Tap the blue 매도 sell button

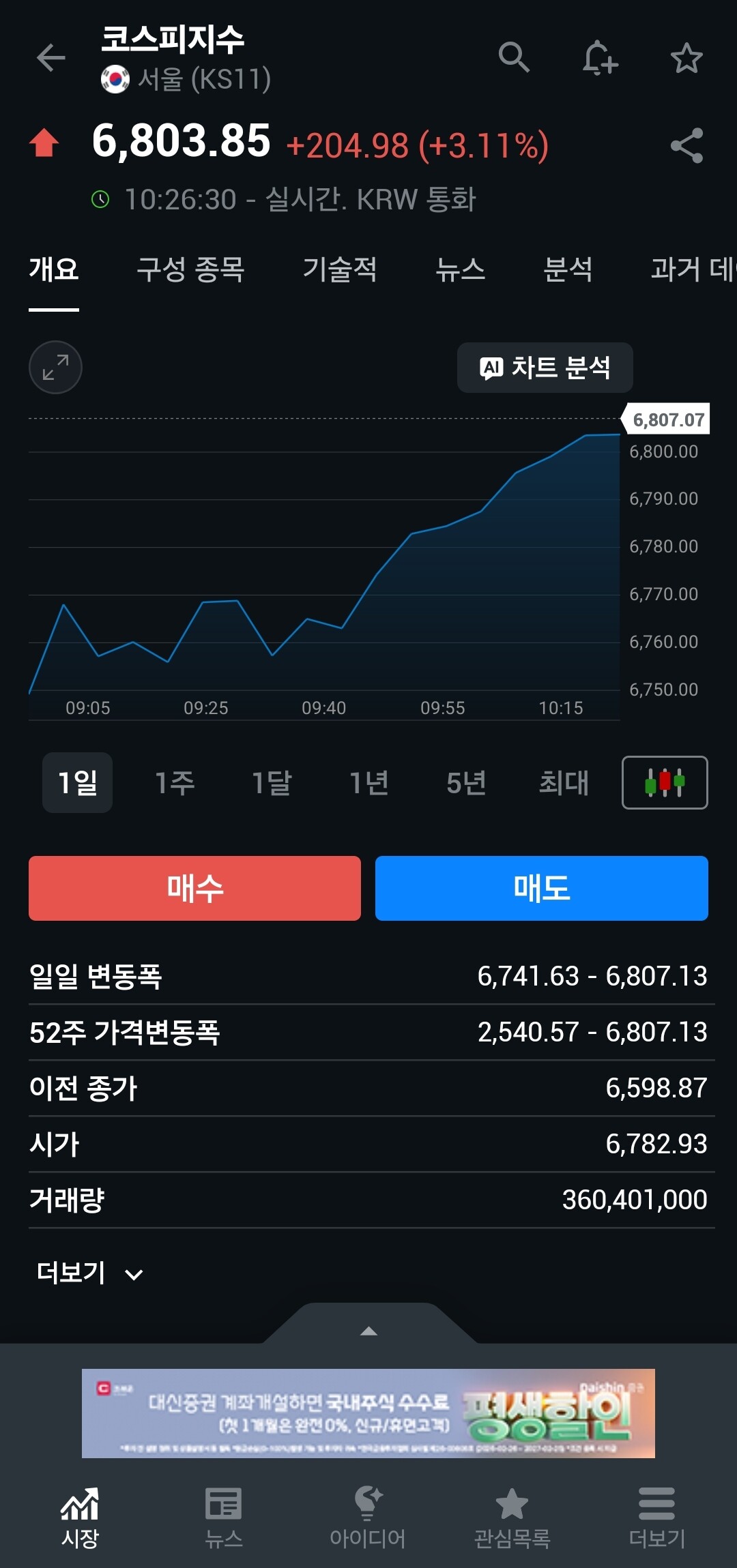tap(542, 888)
